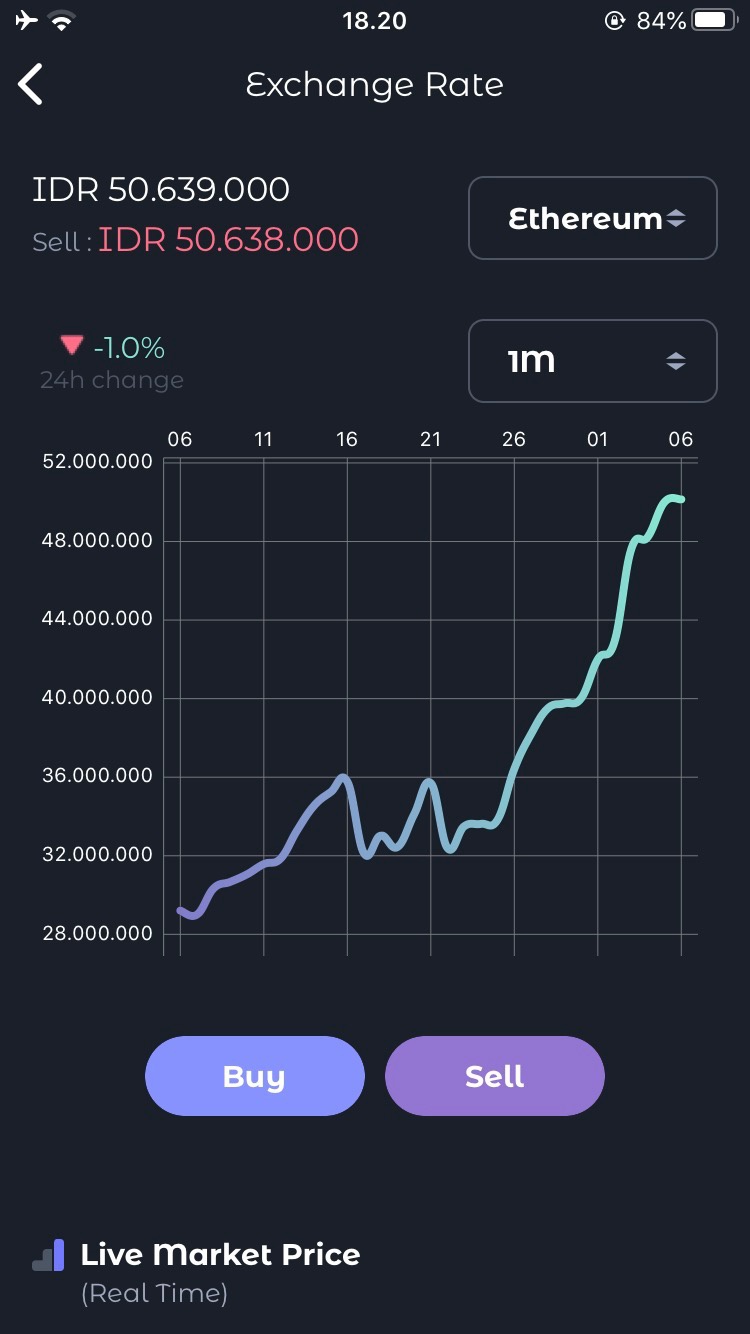Tap the Live Market Price label
This screenshot has width=750, height=1334.
coord(221,1254)
